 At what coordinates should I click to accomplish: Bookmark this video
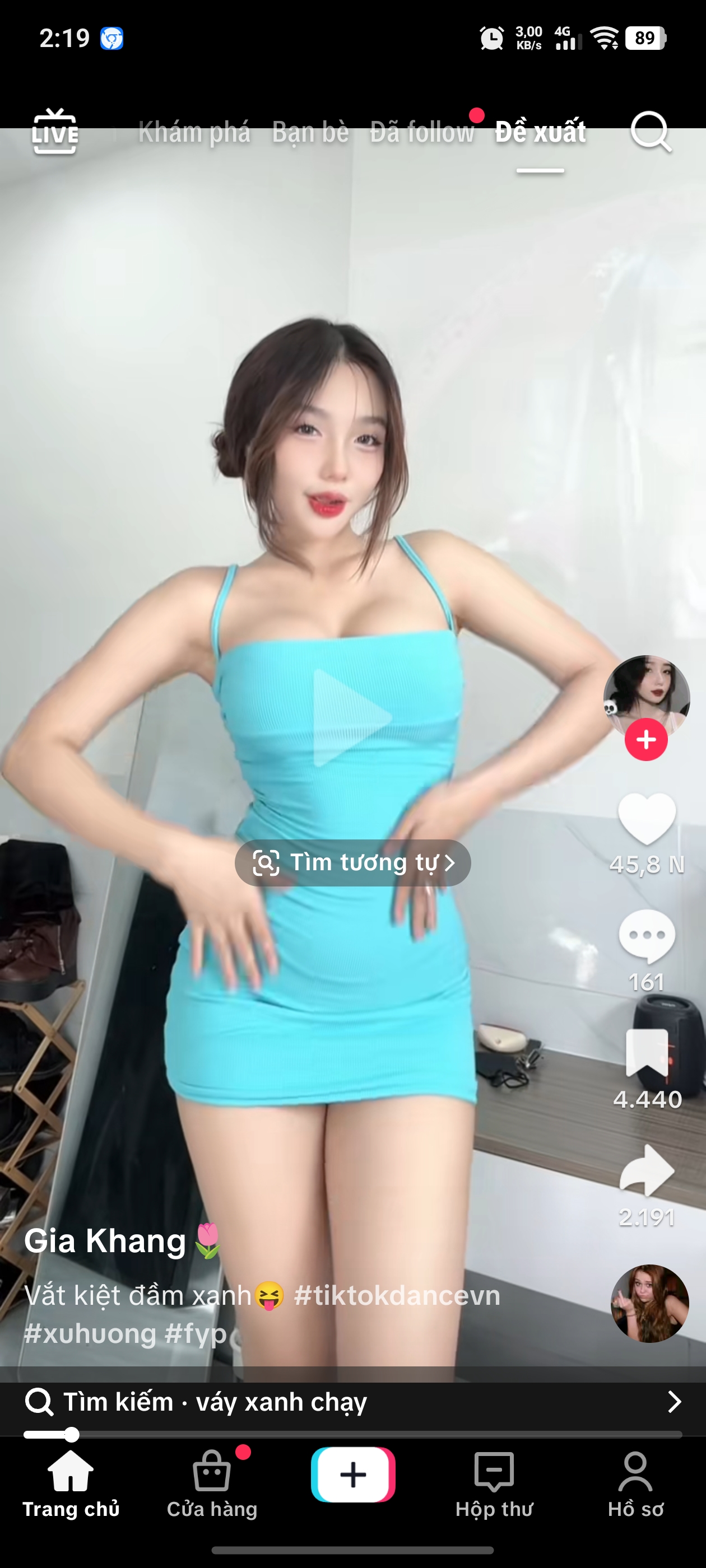coord(646,1053)
